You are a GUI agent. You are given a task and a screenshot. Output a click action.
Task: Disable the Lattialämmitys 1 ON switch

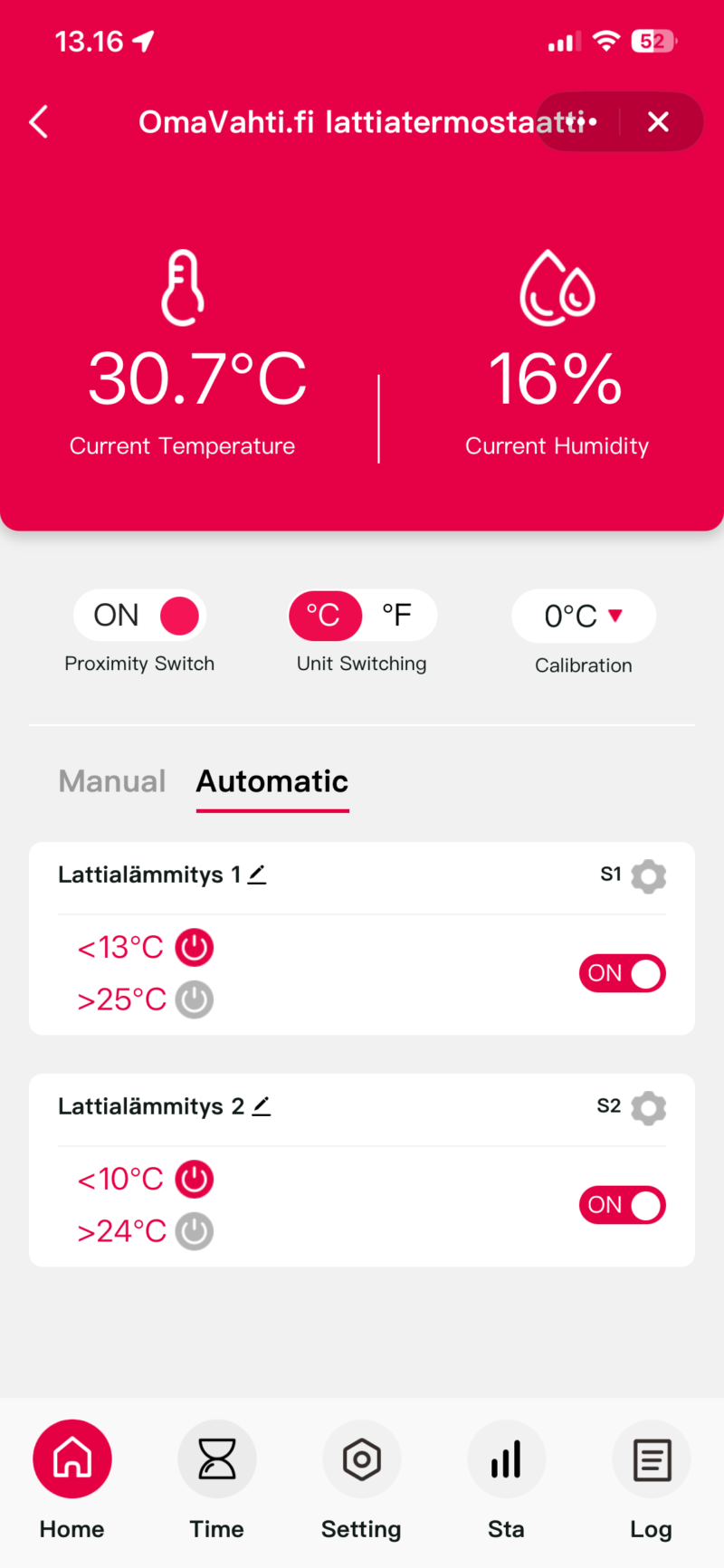(x=623, y=973)
